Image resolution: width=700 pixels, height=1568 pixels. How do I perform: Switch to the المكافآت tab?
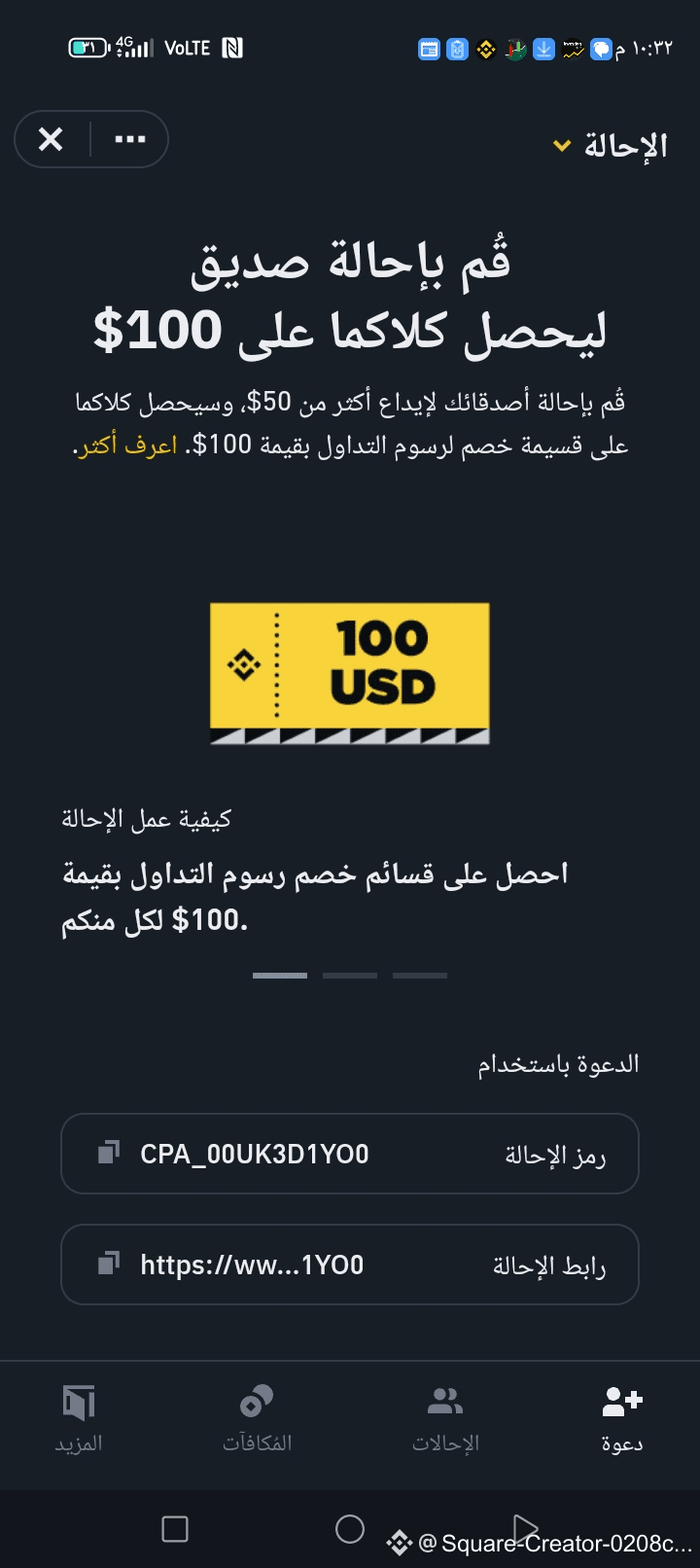(257, 1419)
